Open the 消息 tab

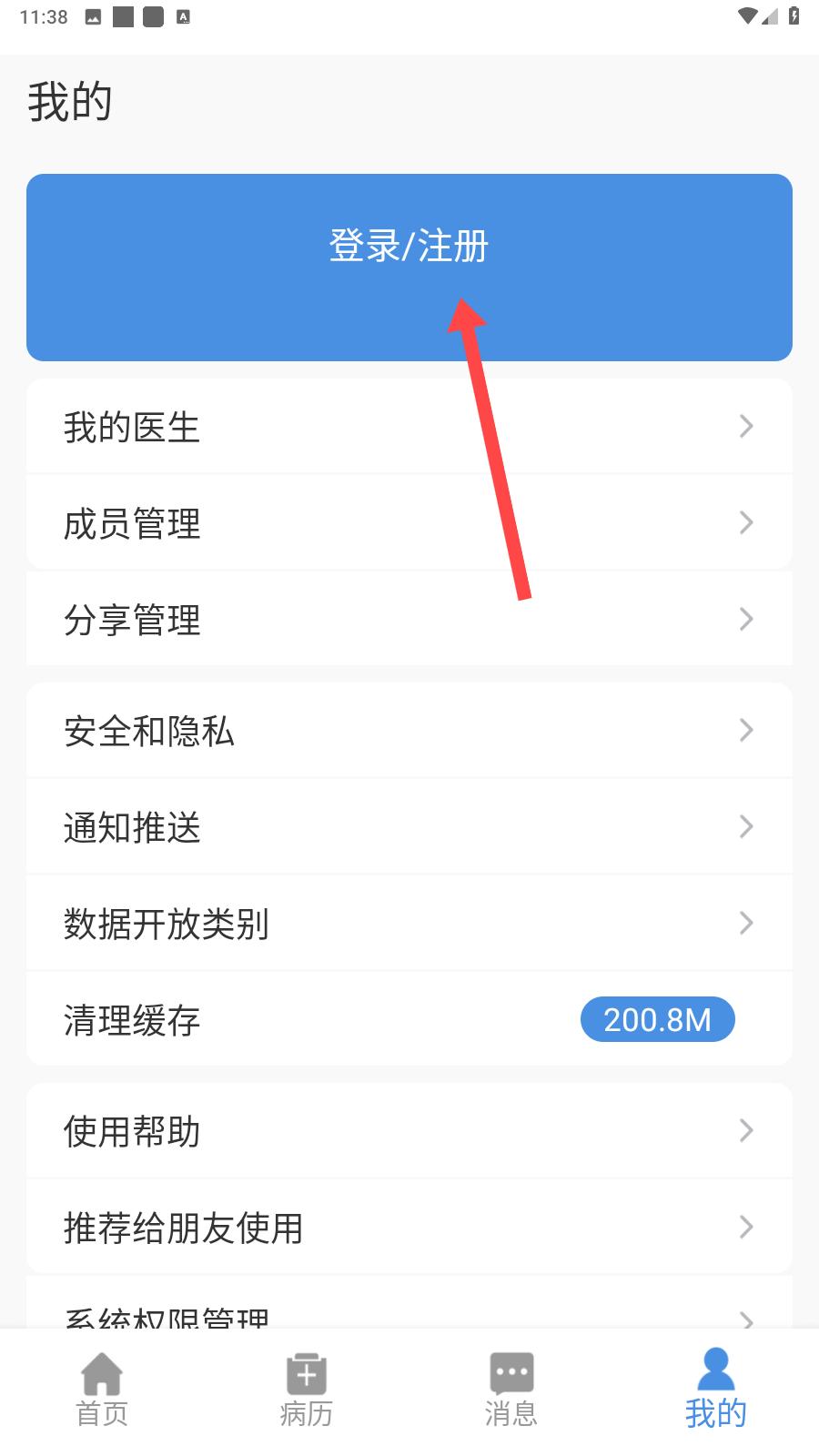[511, 1390]
